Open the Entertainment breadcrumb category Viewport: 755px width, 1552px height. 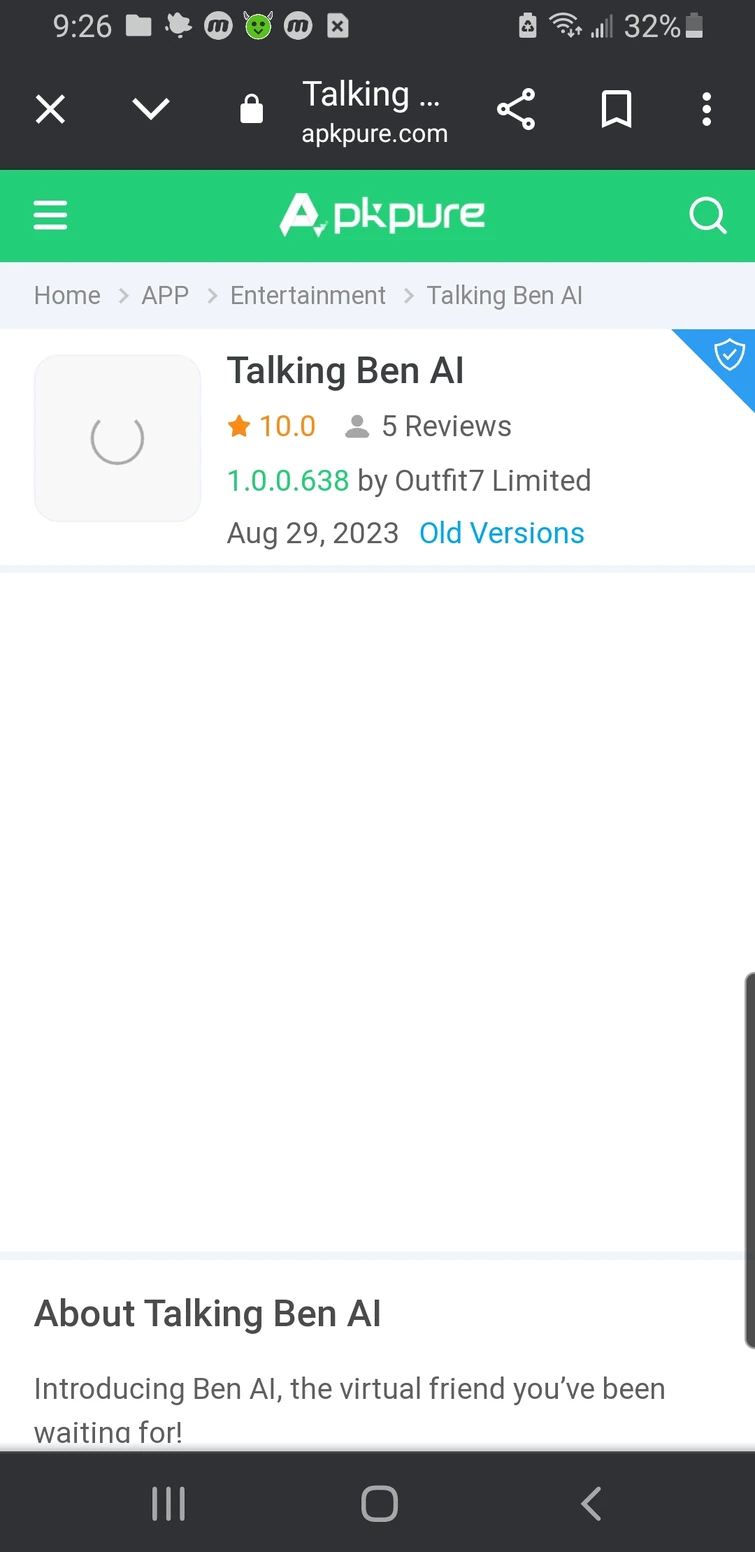pos(308,296)
